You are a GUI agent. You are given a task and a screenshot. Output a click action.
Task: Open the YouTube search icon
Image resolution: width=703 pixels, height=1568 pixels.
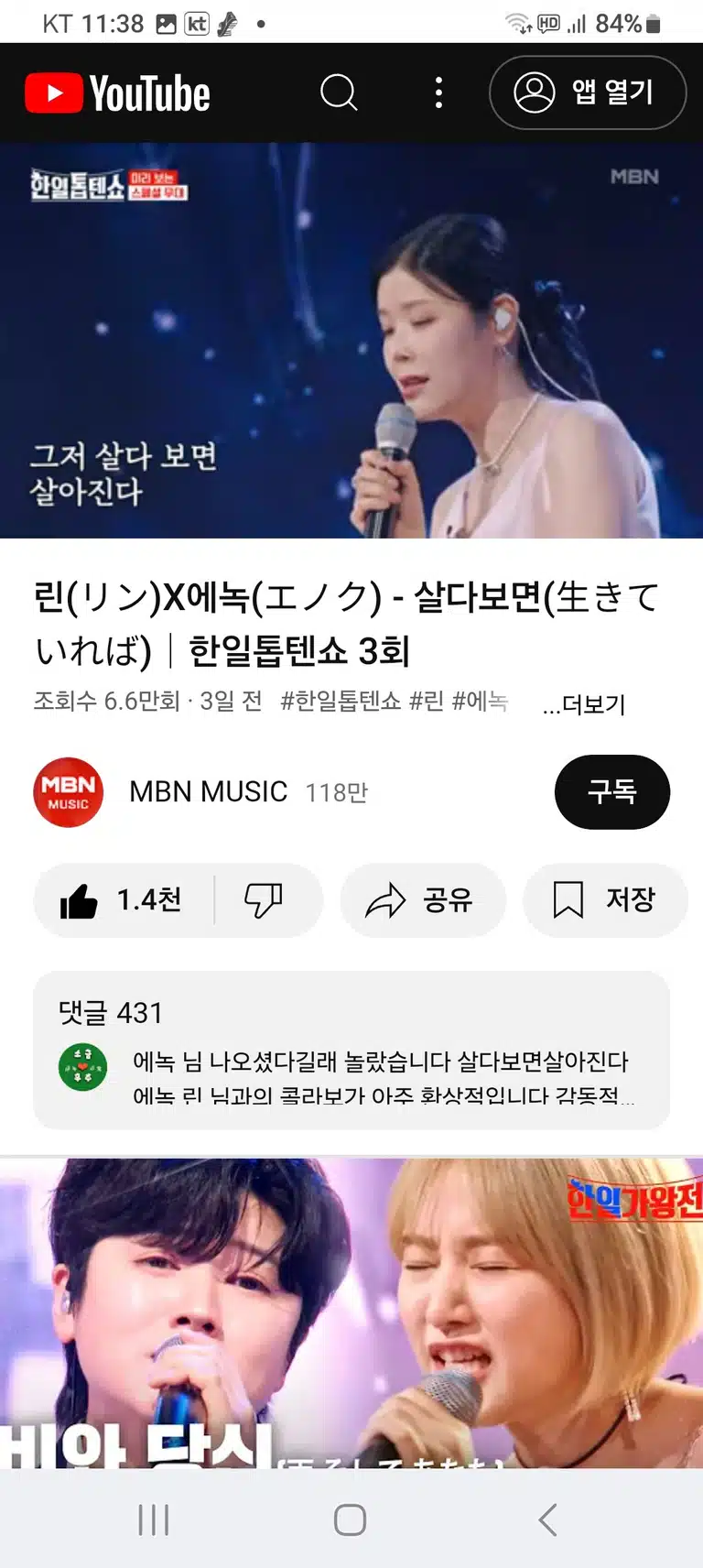pos(339,93)
